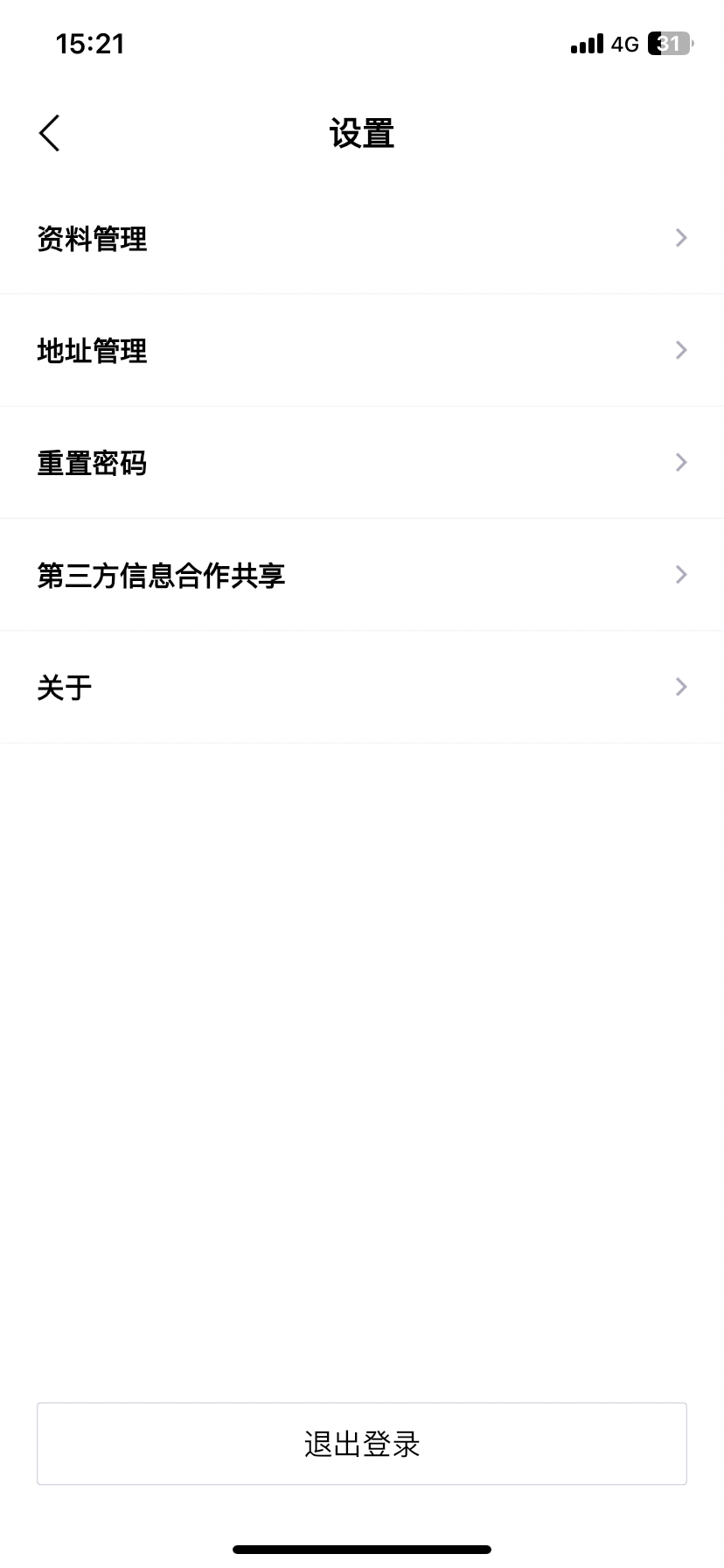Tap the home indicator bar at bottom
Image resolution: width=724 pixels, height=1568 pixels.
[362, 1548]
